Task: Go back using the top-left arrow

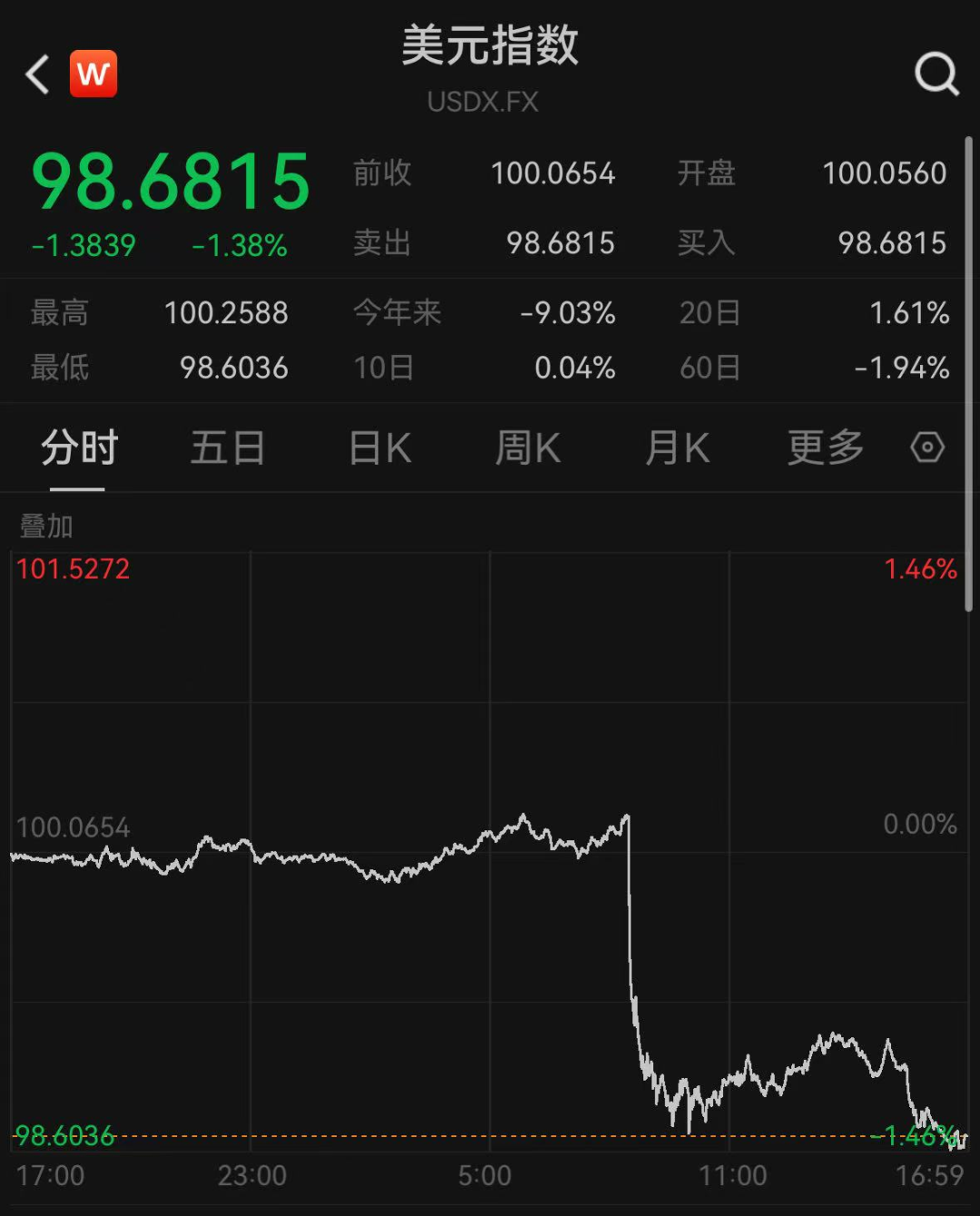Action: click(37, 74)
